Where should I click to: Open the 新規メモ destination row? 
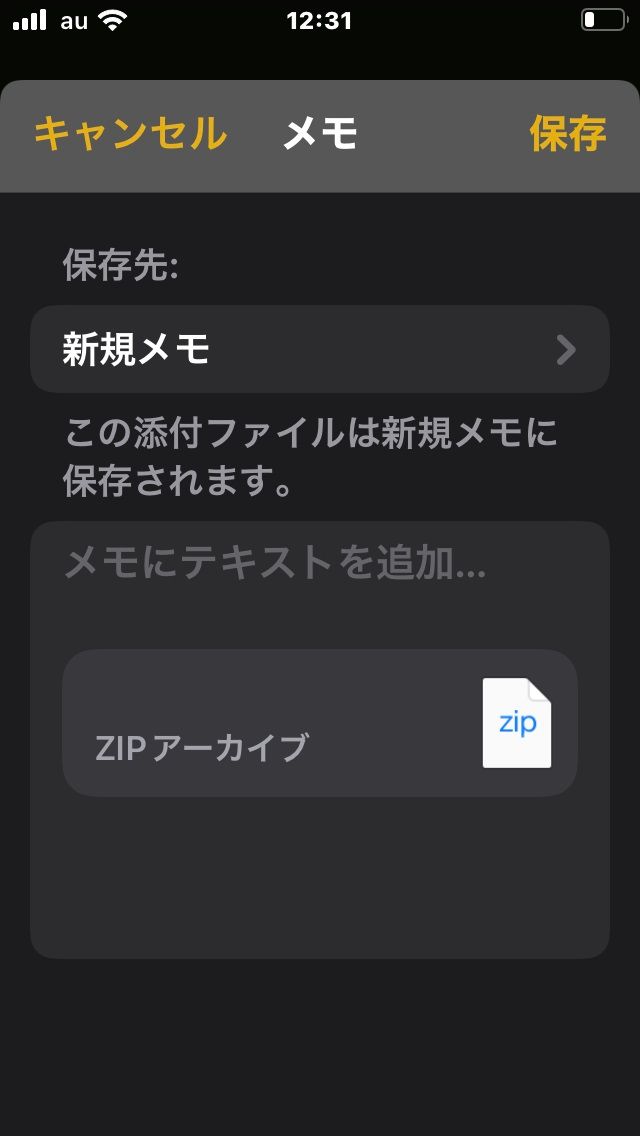pyautogui.click(x=320, y=349)
